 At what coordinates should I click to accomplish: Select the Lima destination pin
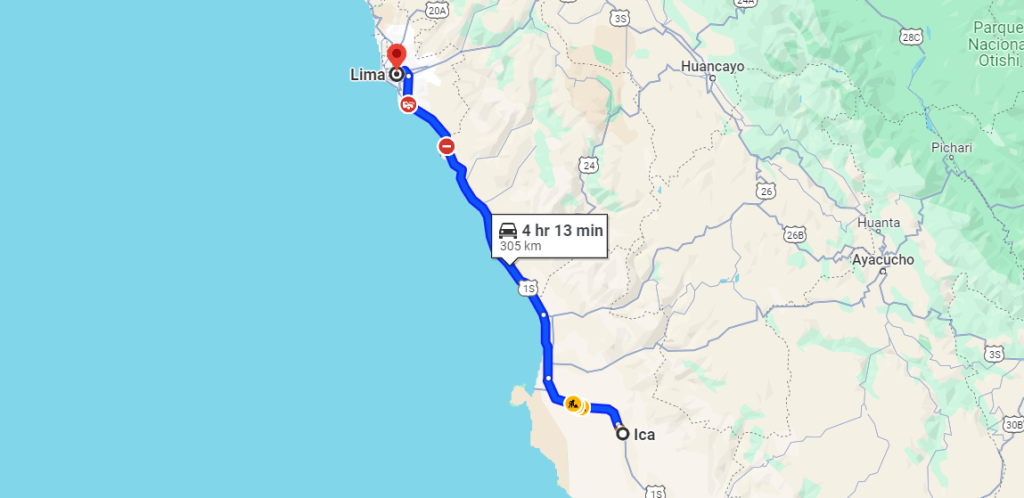[396, 57]
